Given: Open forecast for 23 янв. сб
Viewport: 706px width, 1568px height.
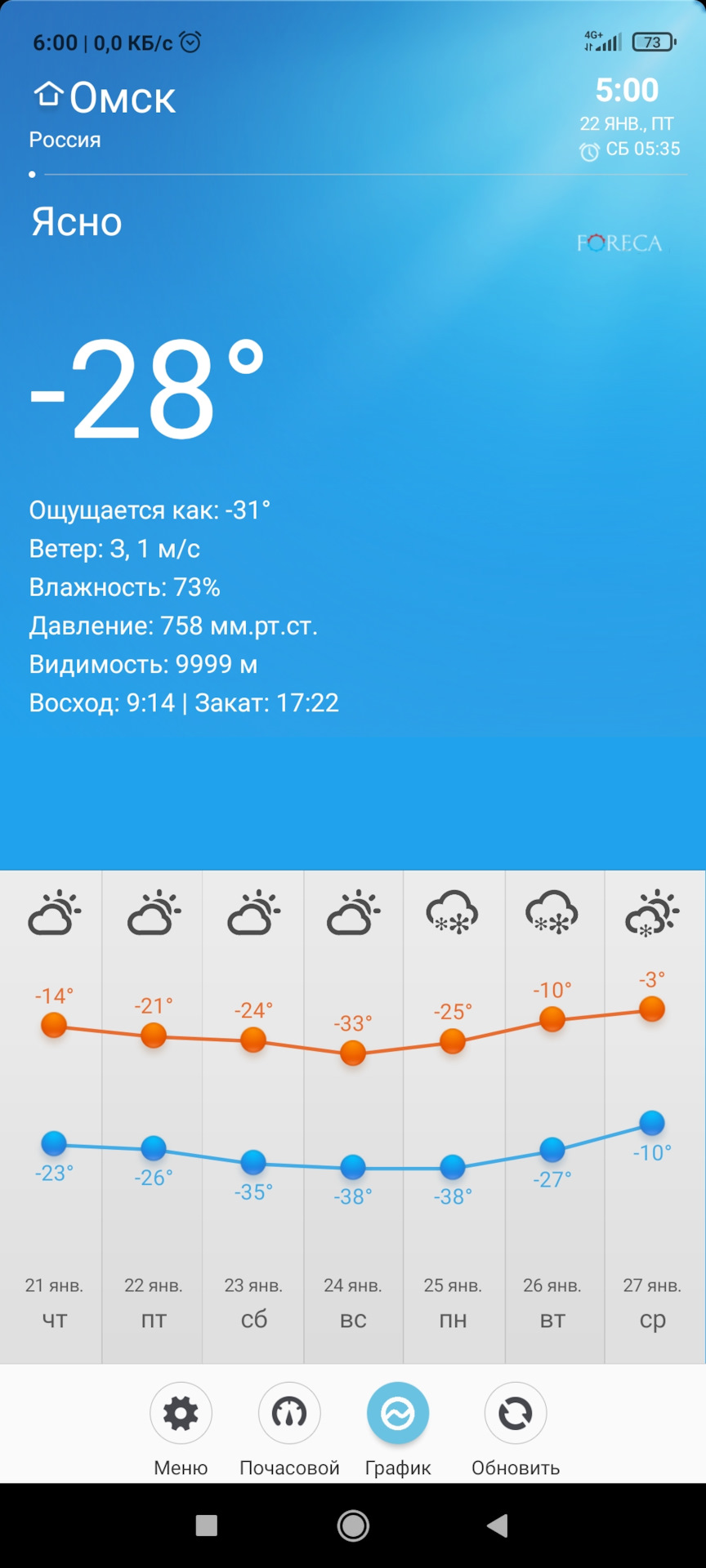Looking at the screenshot, I should [x=253, y=1302].
